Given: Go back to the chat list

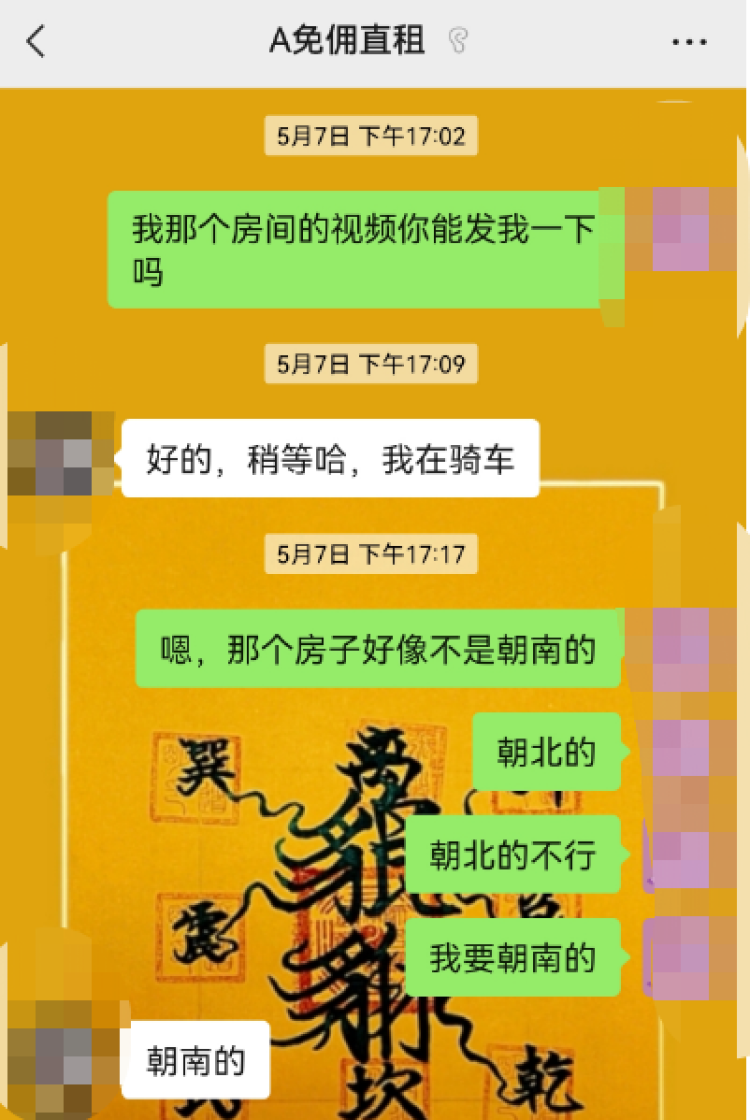Looking at the screenshot, I should [36, 42].
